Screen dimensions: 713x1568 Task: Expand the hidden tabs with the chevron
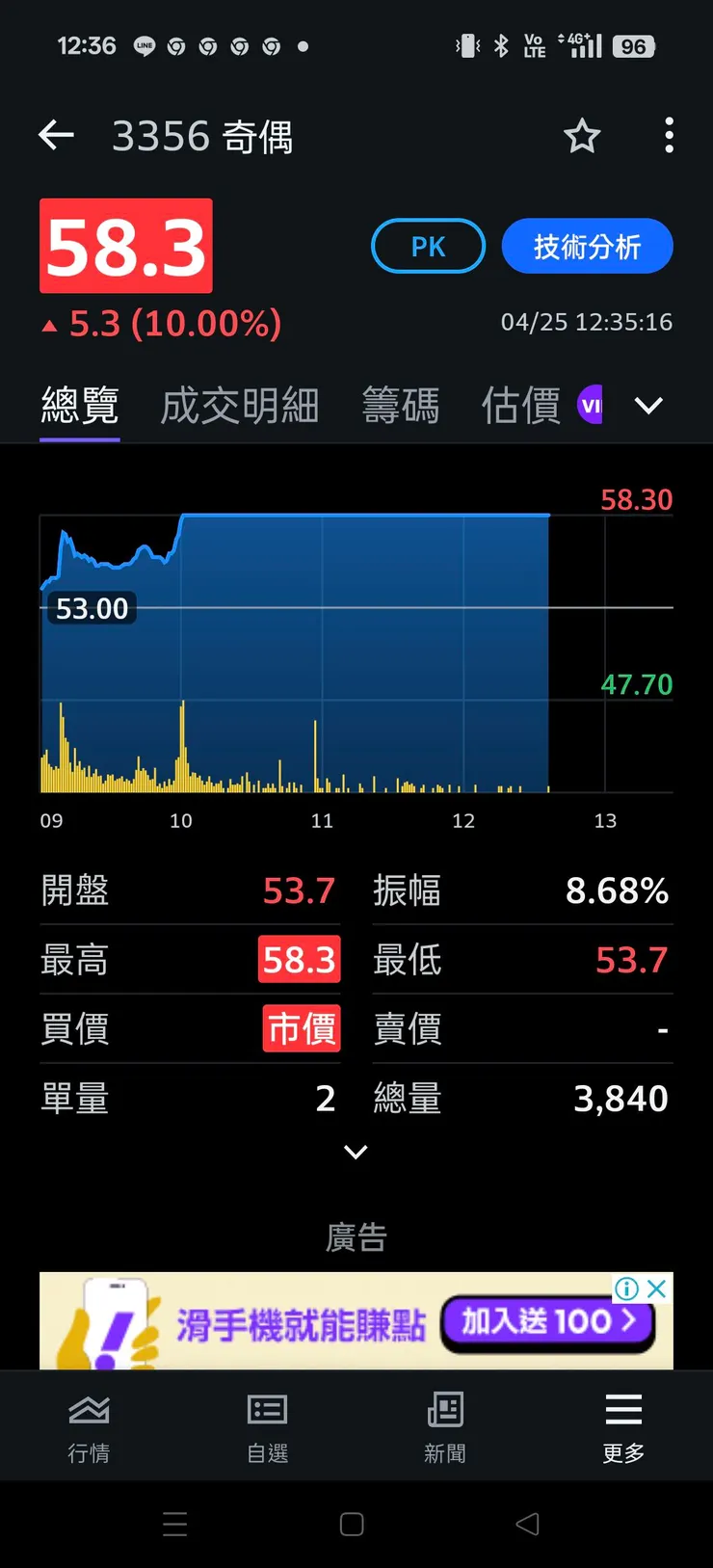(648, 405)
